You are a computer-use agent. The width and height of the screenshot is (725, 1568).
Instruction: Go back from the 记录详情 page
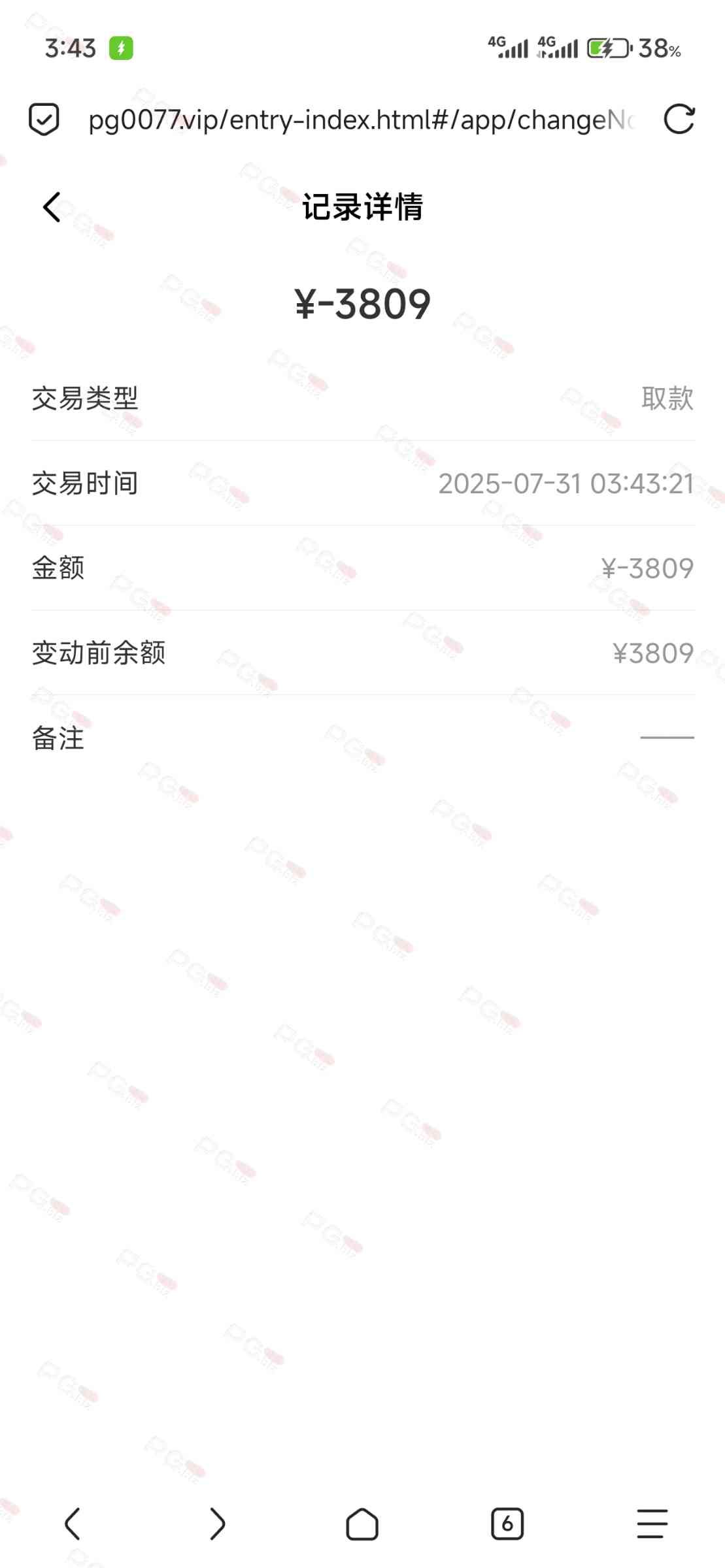pos(52,207)
